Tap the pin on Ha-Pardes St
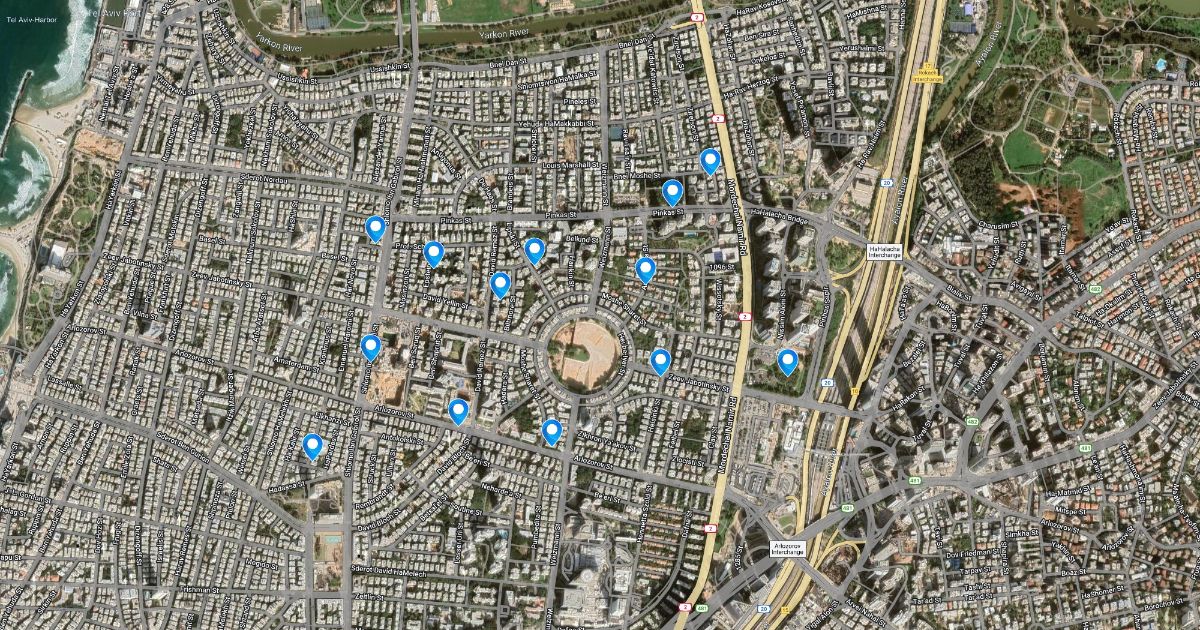Screen dimensions: 1200x630 313,447
